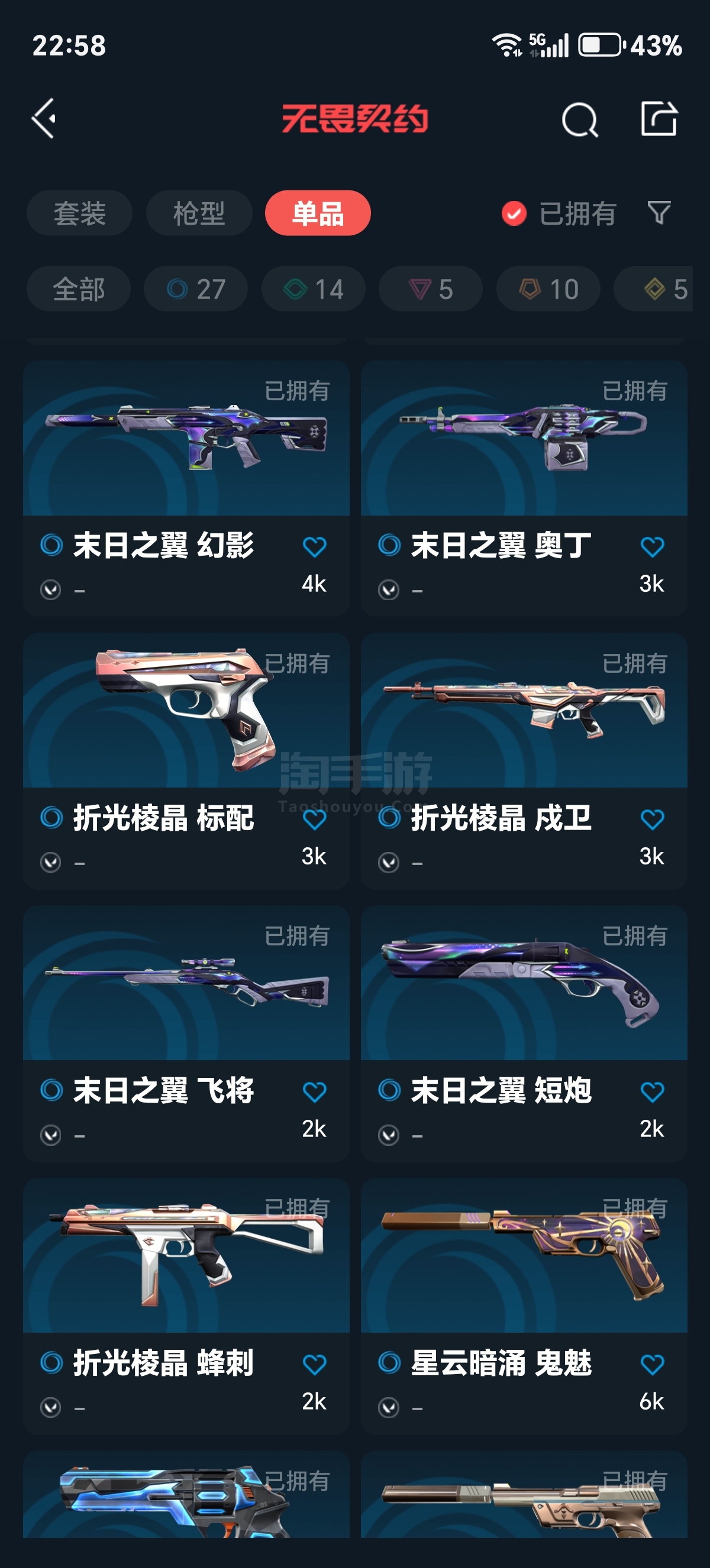Open the 末日之翼 幻影 skin card
This screenshot has height=1568, width=710.
click(x=186, y=488)
